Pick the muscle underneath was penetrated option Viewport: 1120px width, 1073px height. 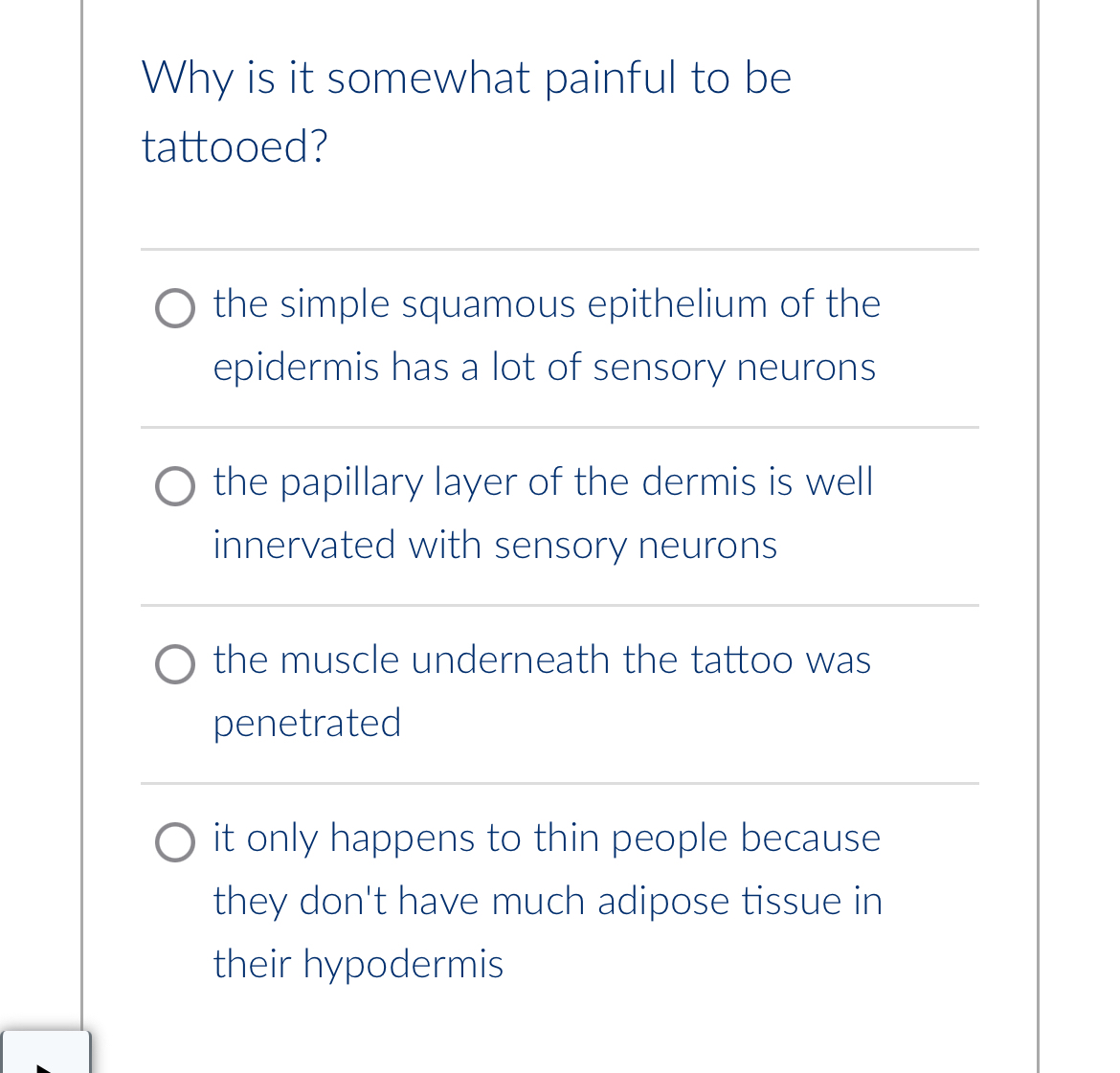coord(175,664)
